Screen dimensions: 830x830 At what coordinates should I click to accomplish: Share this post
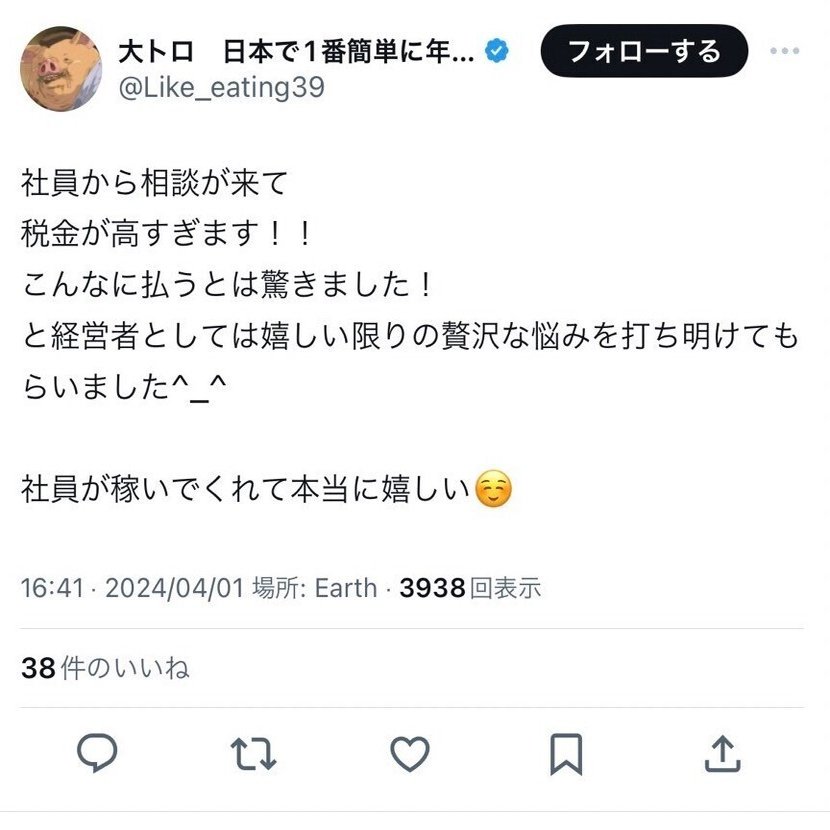click(722, 752)
